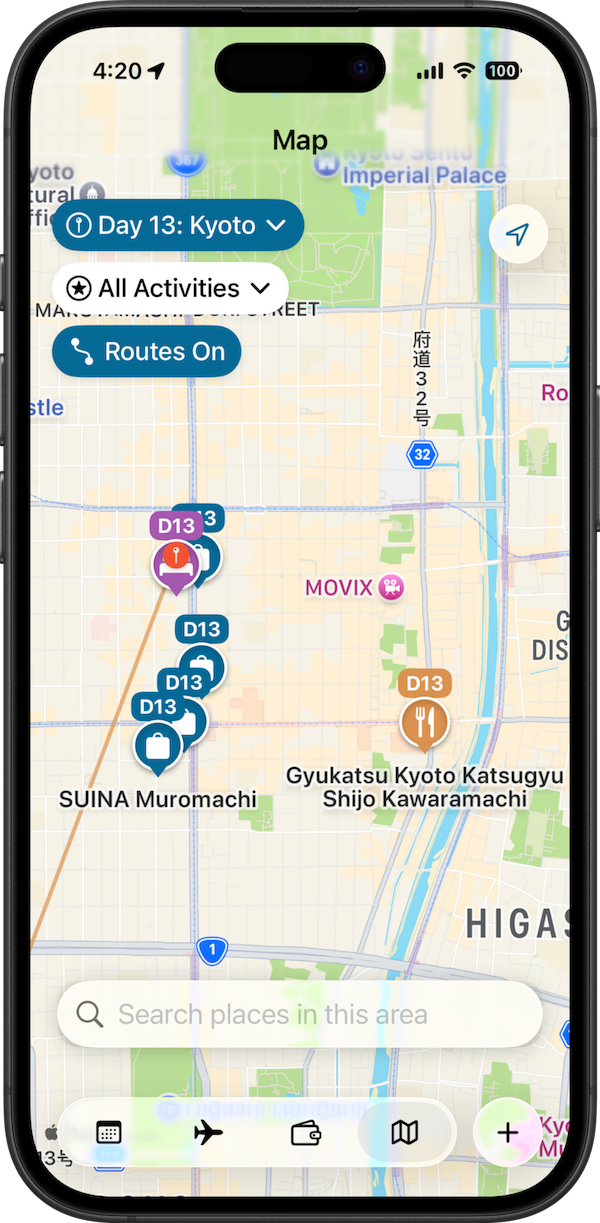Viewport: 600px width, 1223px height.
Task: Switch to the calendar itinerary tab
Action: point(109,1133)
